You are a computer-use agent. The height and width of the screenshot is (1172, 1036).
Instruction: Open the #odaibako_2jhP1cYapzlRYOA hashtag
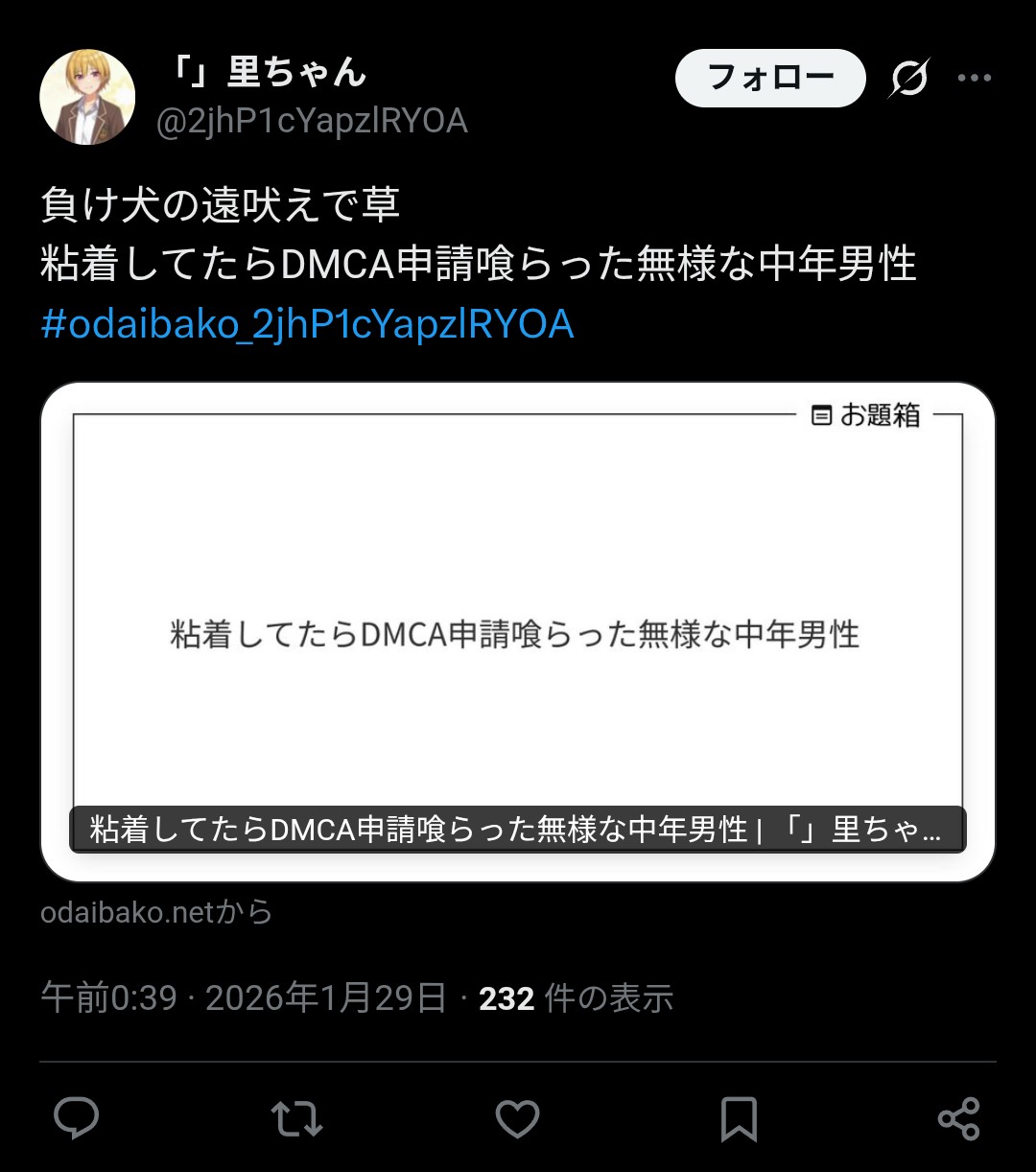[x=307, y=324]
